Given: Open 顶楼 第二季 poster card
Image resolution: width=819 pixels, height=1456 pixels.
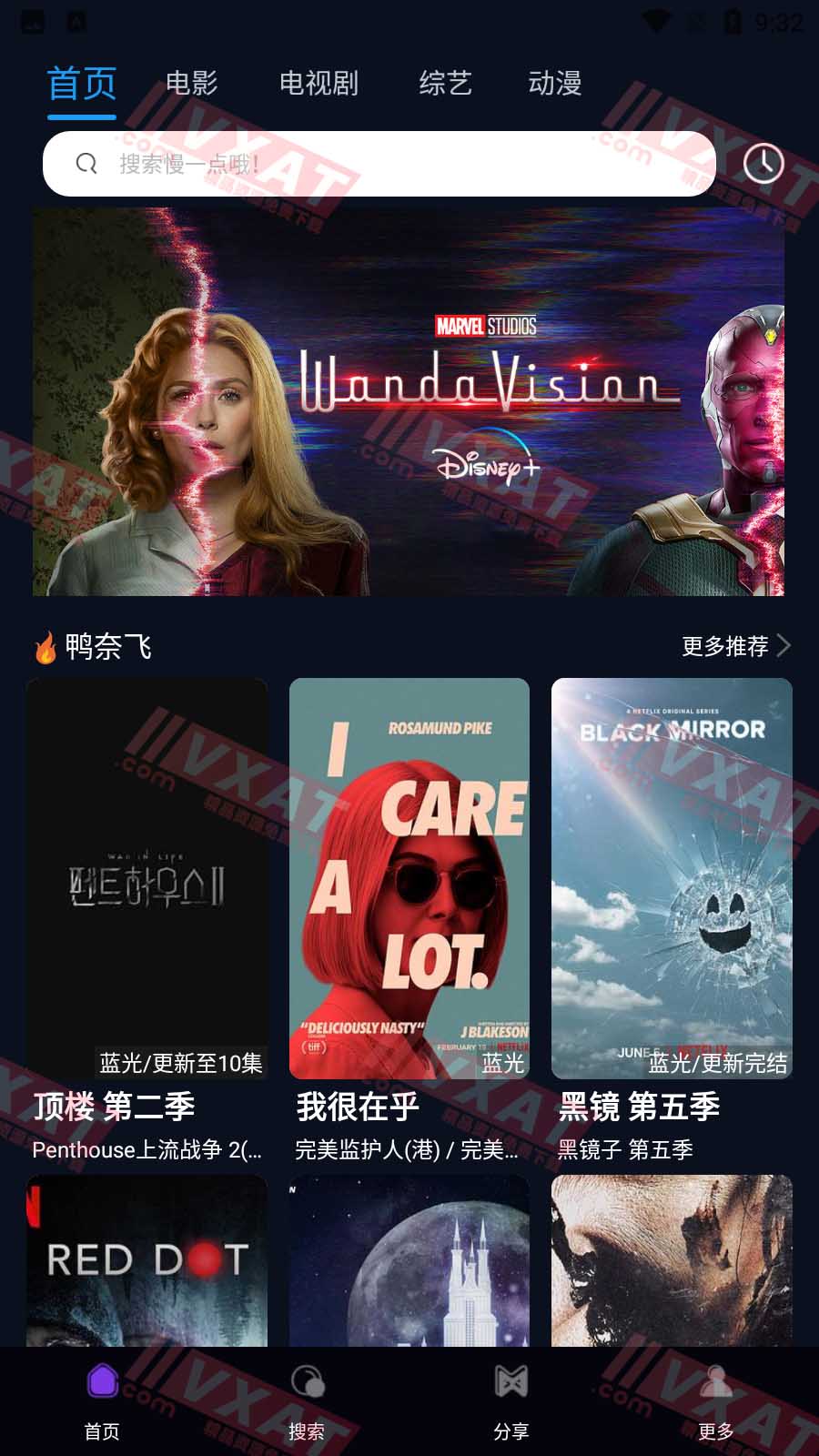Looking at the screenshot, I should click(147, 878).
